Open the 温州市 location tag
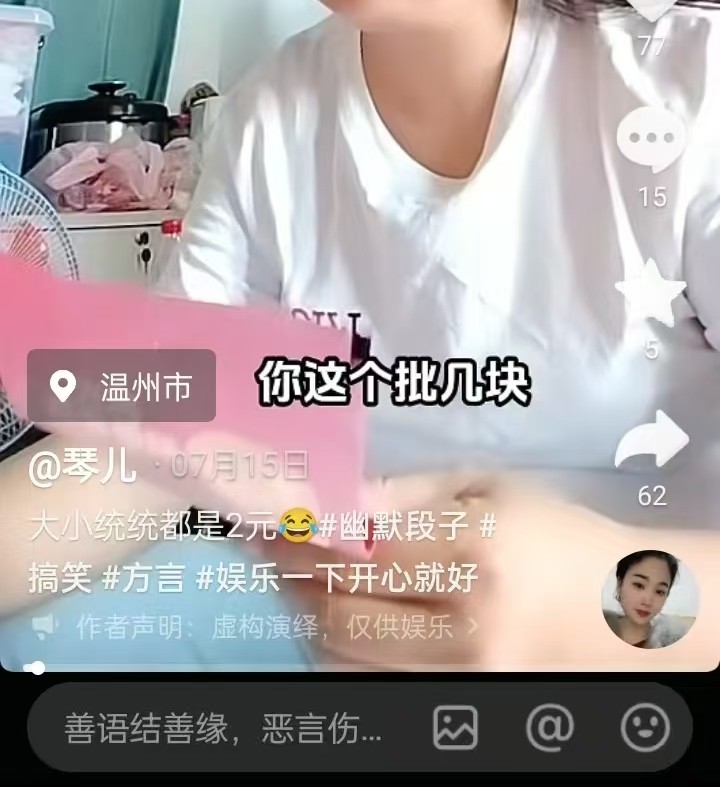This screenshot has width=720, height=787. (x=122, y=386)
